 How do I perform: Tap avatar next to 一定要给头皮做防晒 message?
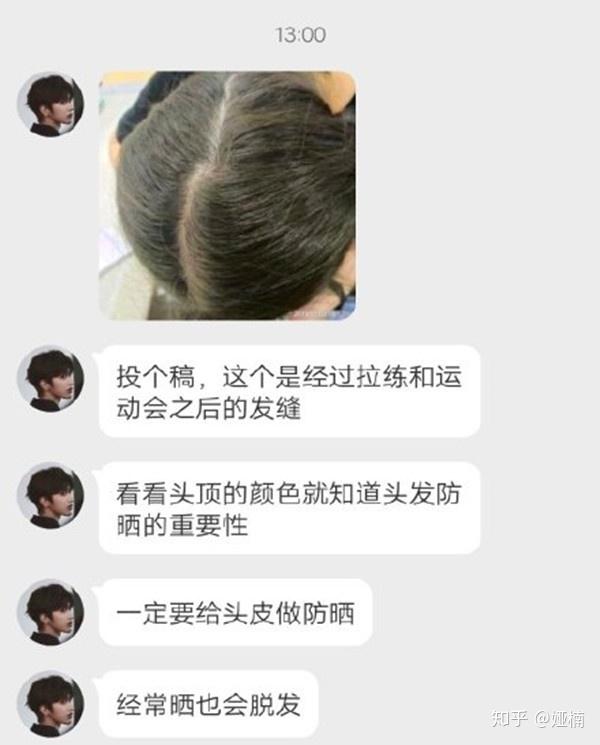[50, 612]
